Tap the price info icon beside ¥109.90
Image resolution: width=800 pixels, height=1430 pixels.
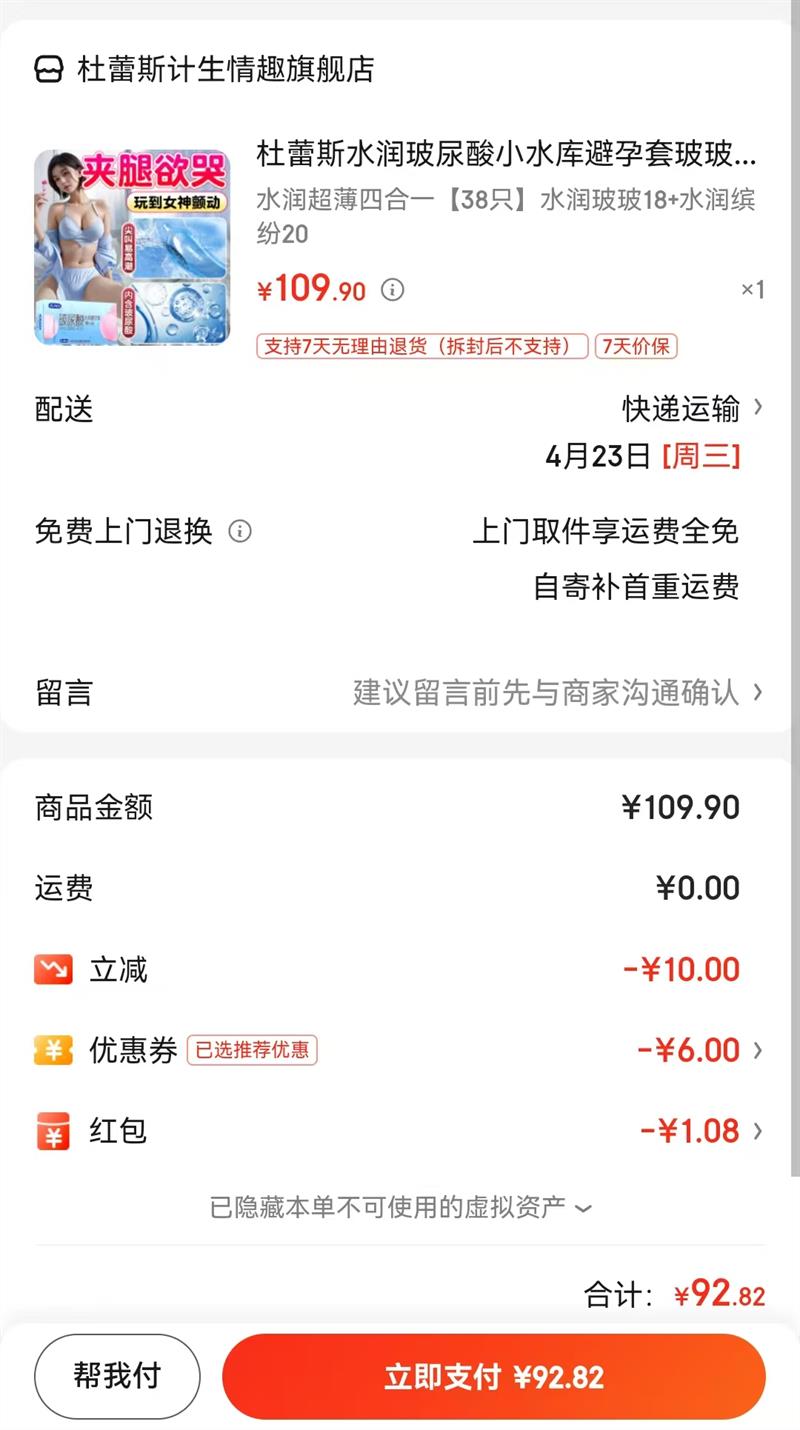[x=393, y=290]
